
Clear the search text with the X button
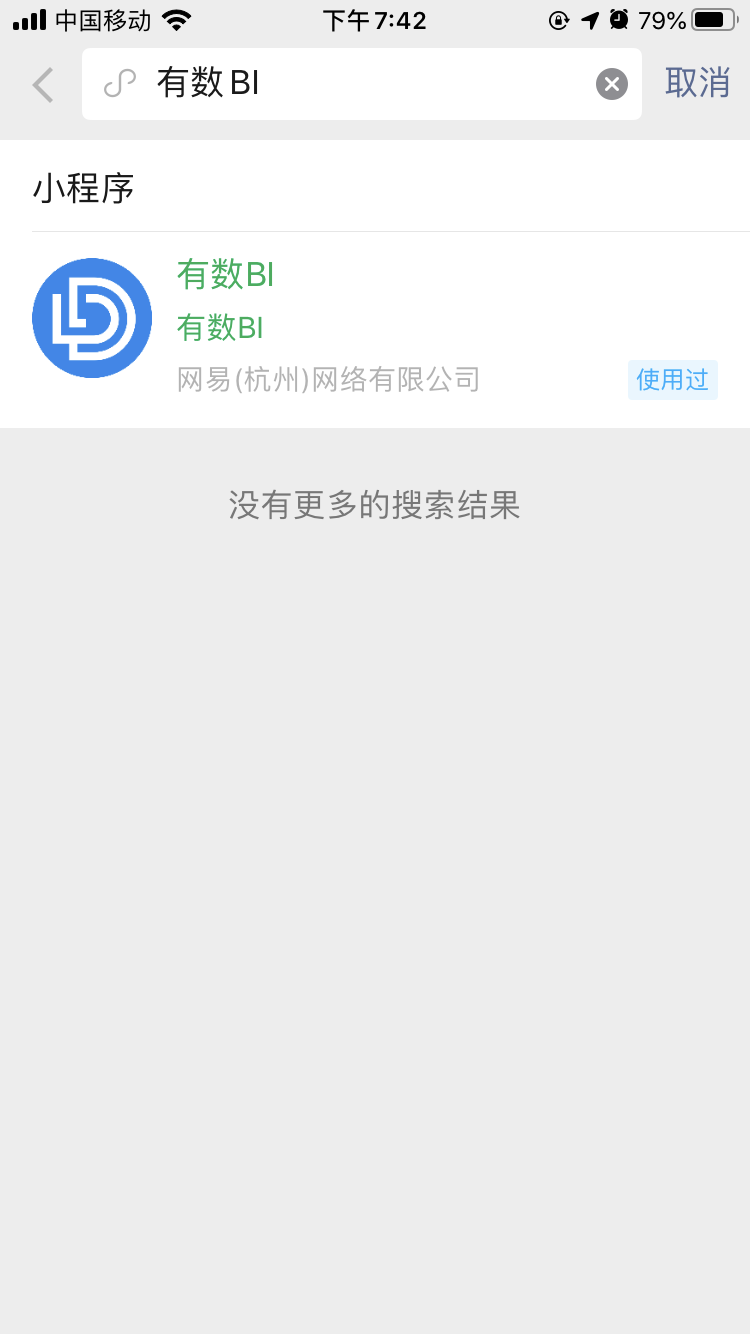point(612,85)
